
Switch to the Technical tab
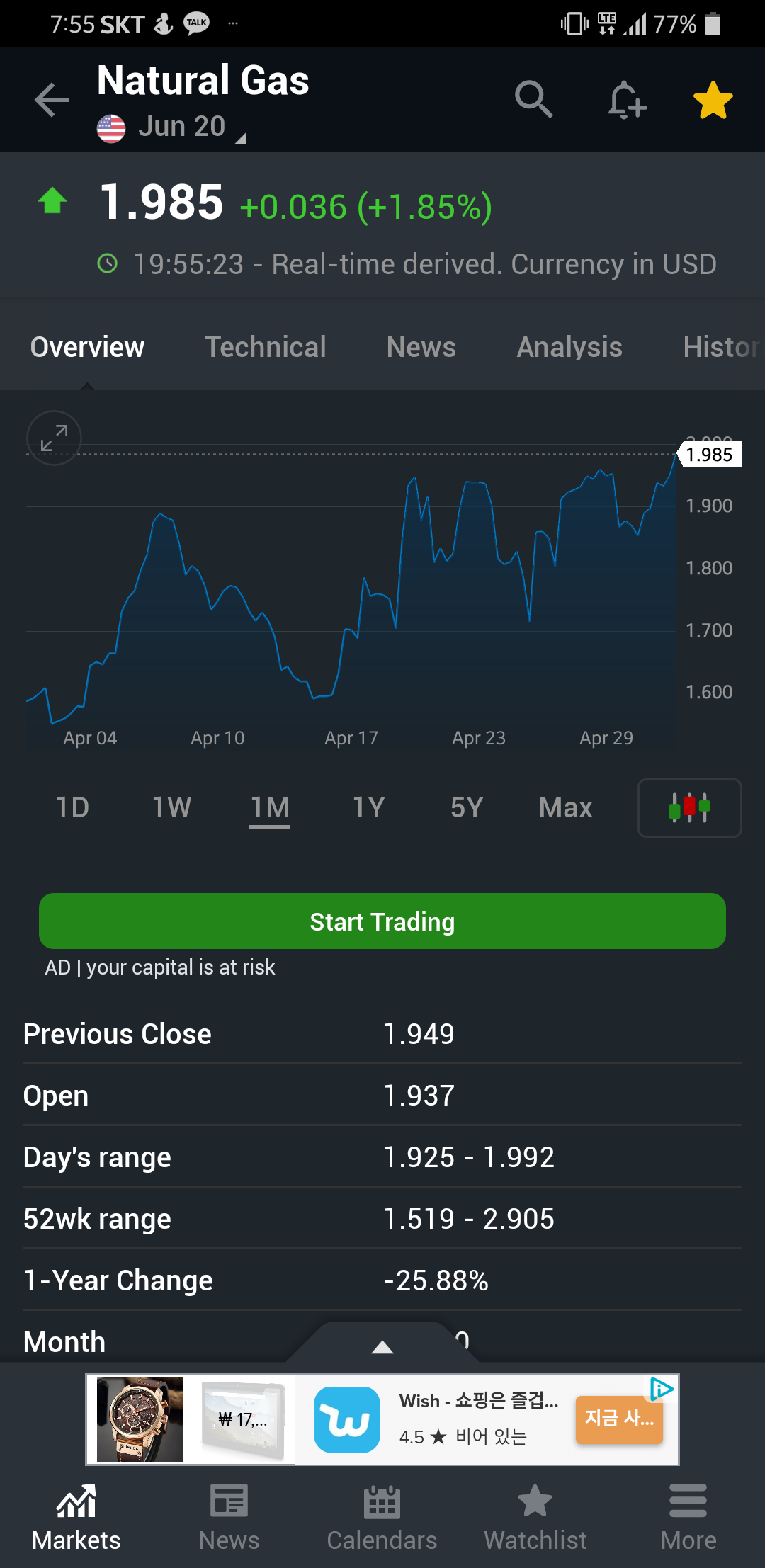266,347
